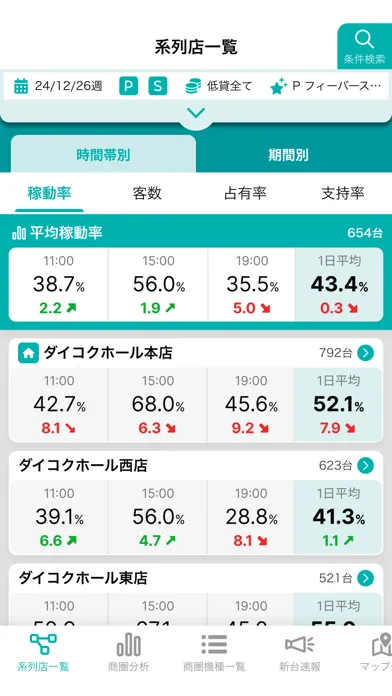Open ダイコクホール西店 details arrow
This screenshot has width=392, height=696.
pyautogui.click(x=365, y=466)
